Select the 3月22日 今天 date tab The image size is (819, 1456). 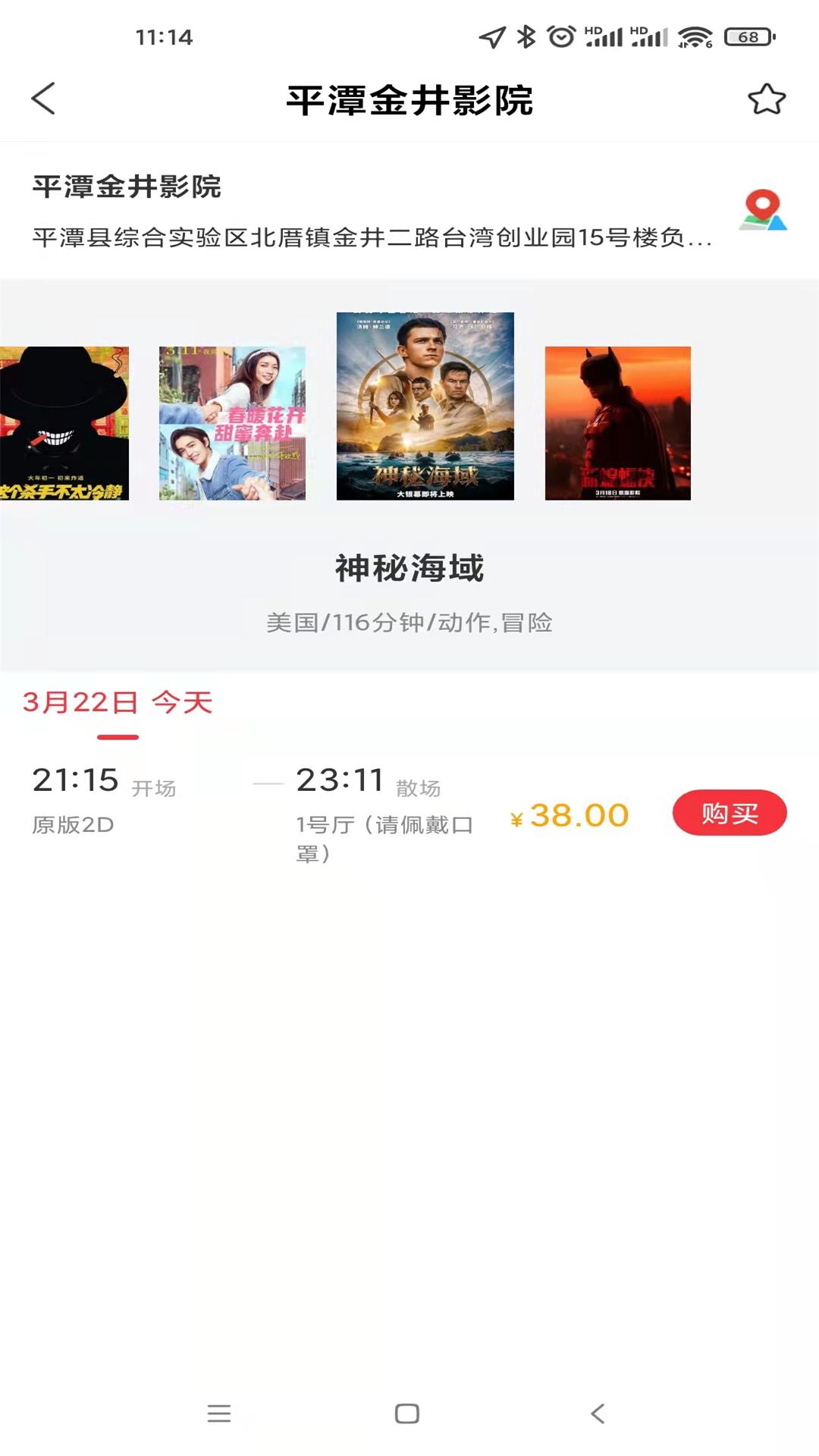pos(118,704)
